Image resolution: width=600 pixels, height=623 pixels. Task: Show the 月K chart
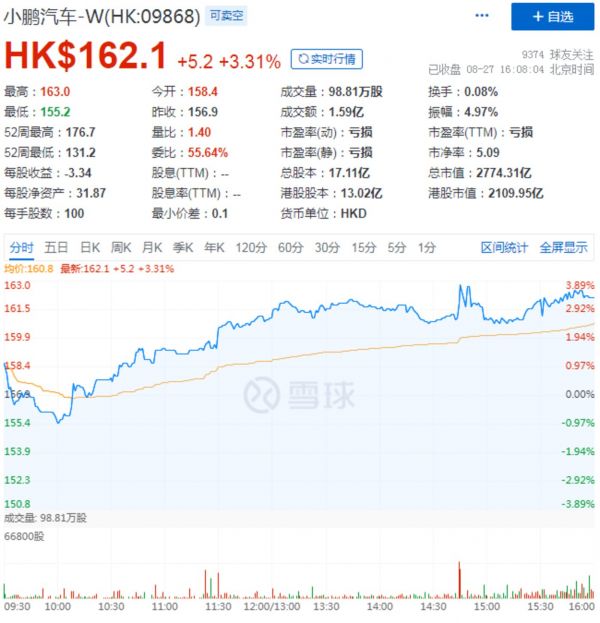click(x=152, y=247)
